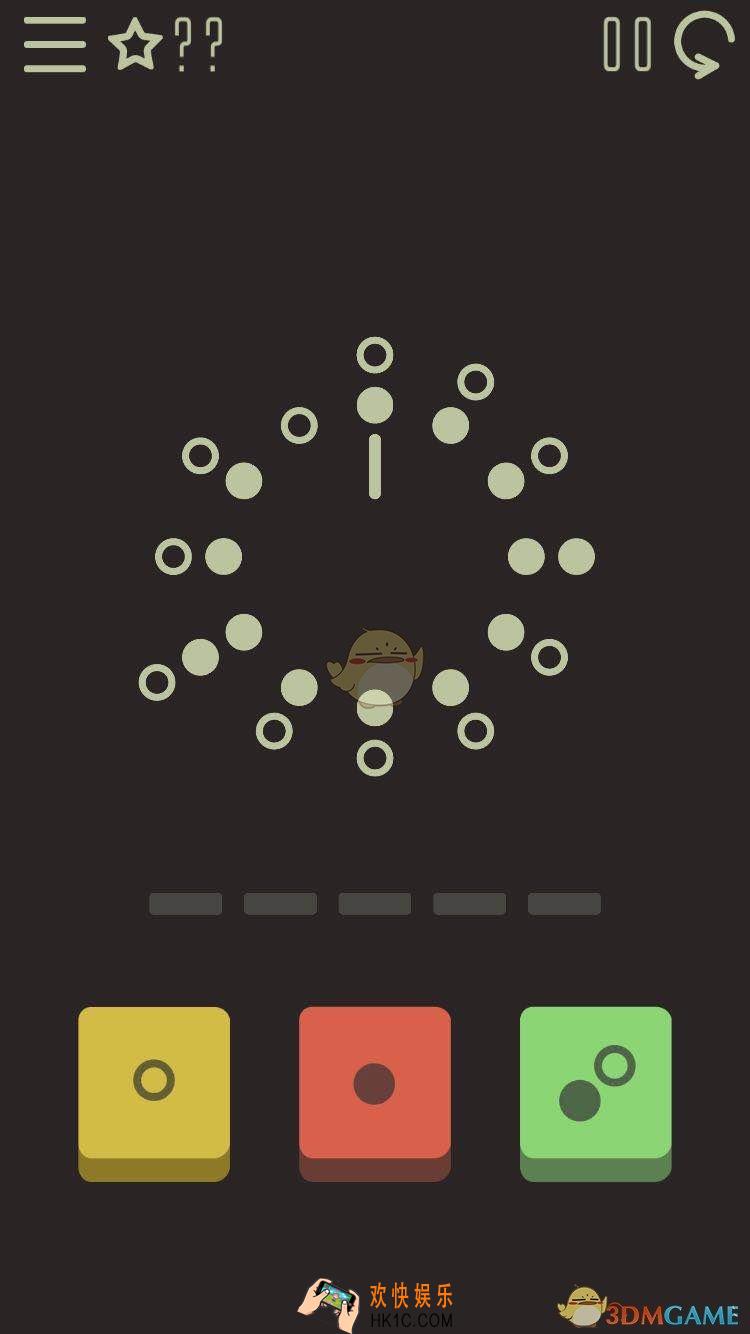Tap the star hints icon

(135, 45)
